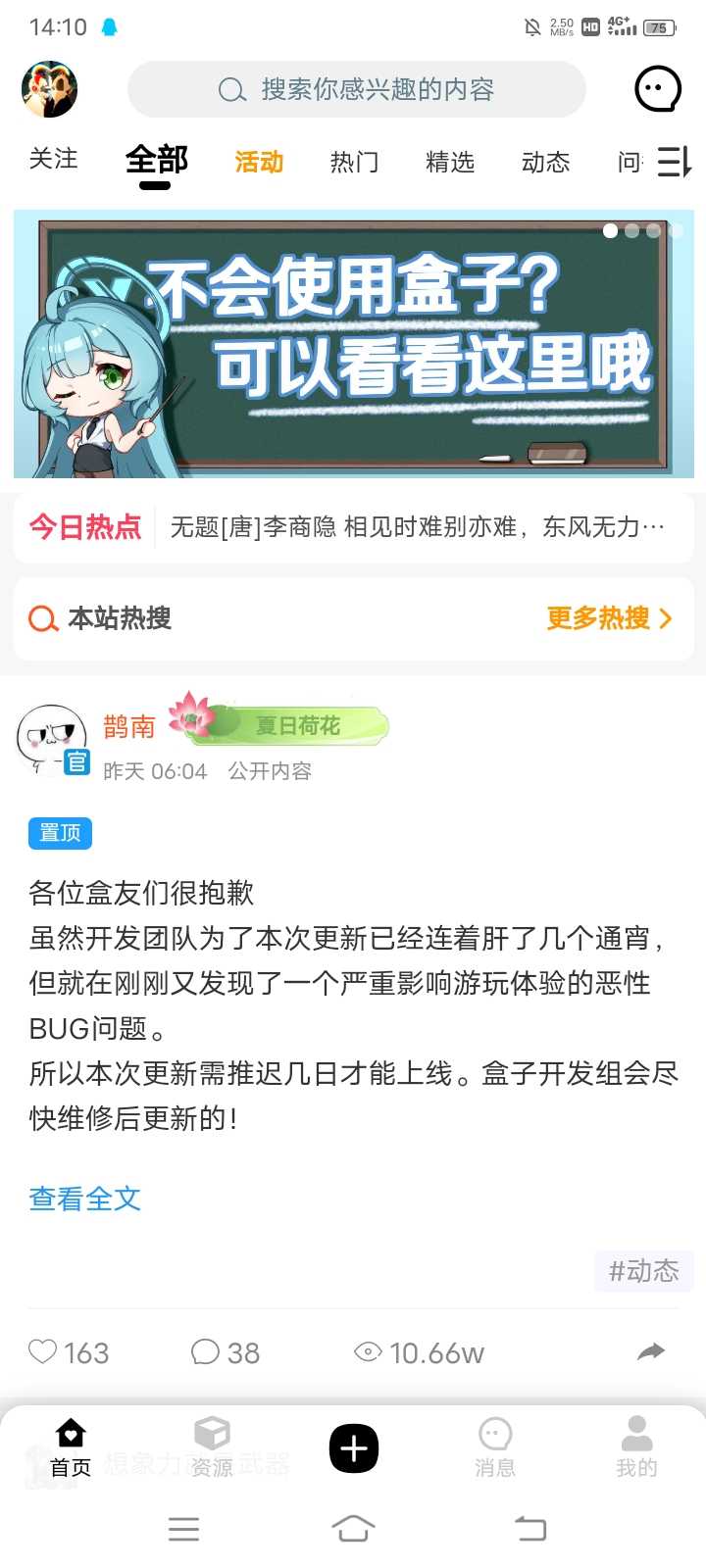The image size is (706, 1568).
Task: Share 鹊南's pinned post
Action: tap(651, 1352)
